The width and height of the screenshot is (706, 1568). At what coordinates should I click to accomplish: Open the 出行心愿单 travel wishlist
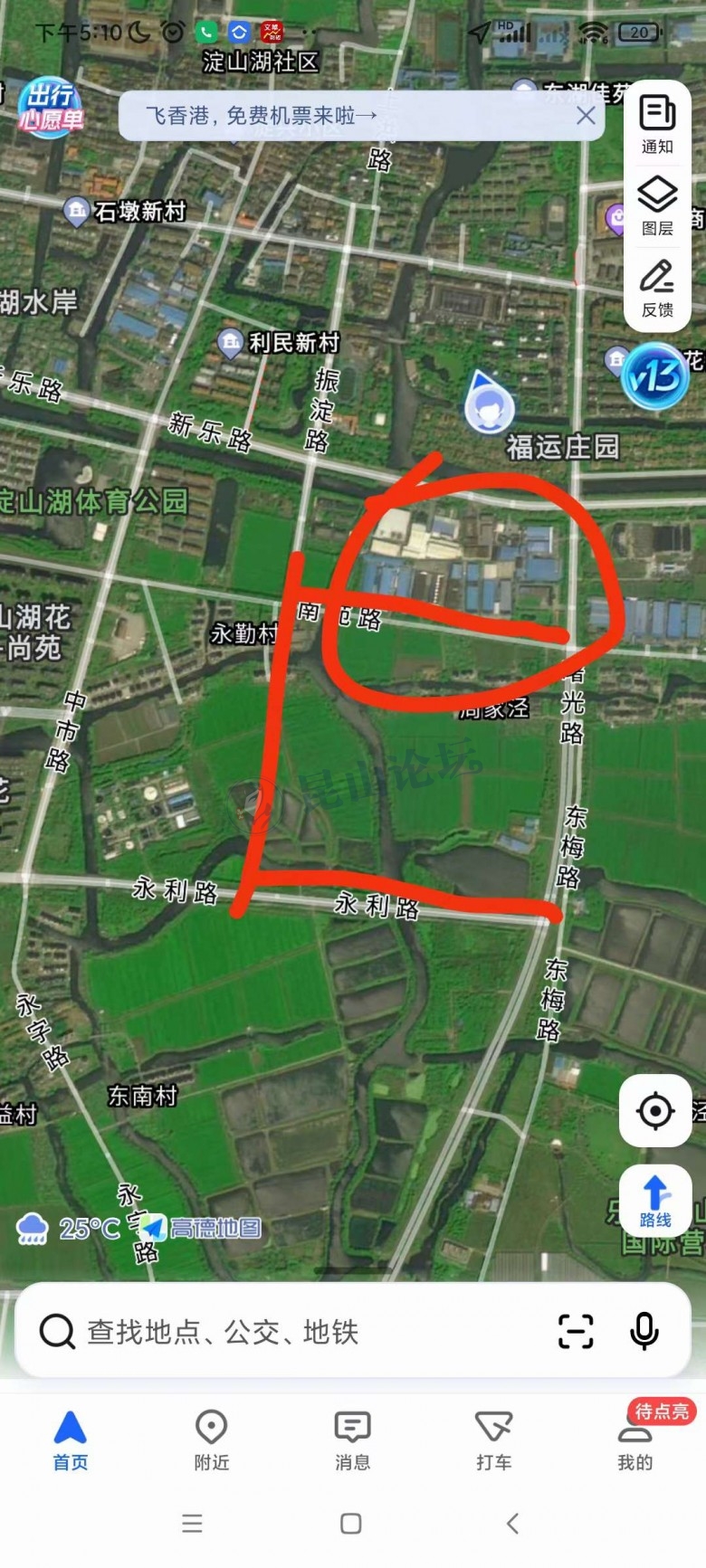50,109
